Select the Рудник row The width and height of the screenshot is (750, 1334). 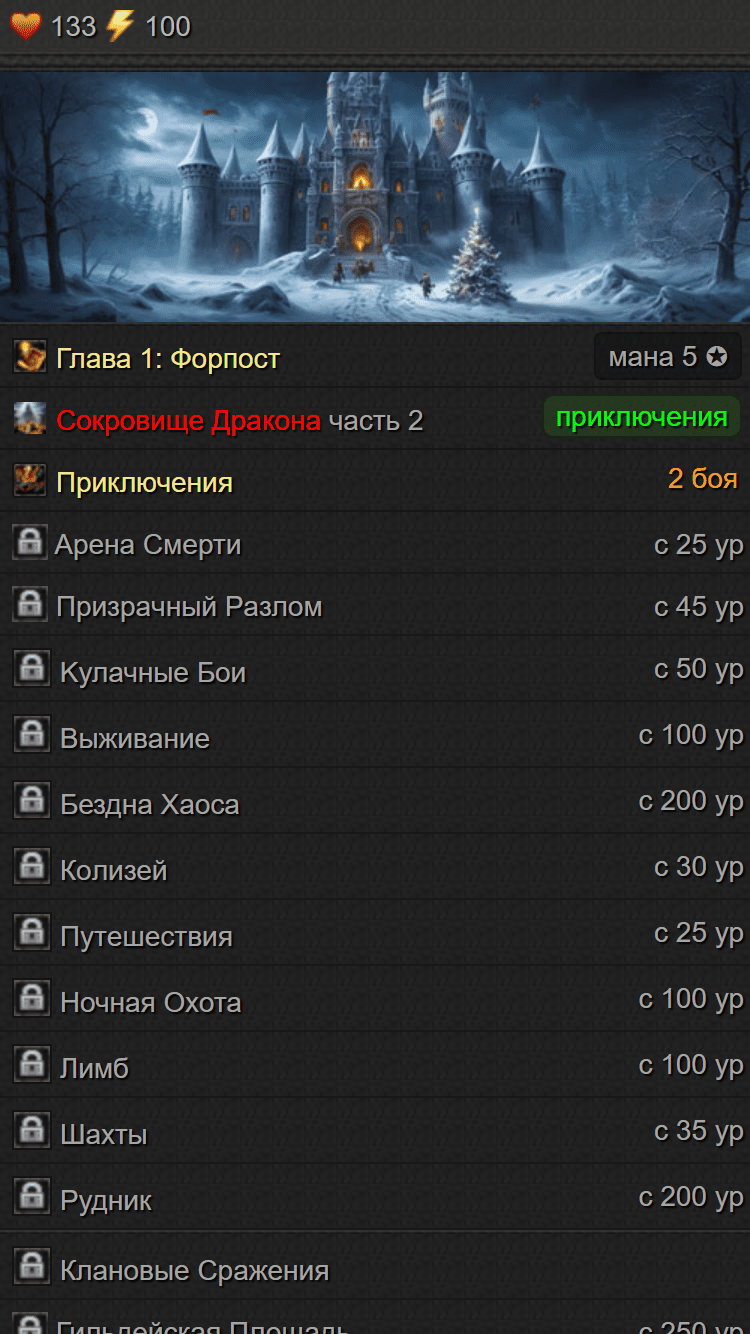coord(106,1201)
